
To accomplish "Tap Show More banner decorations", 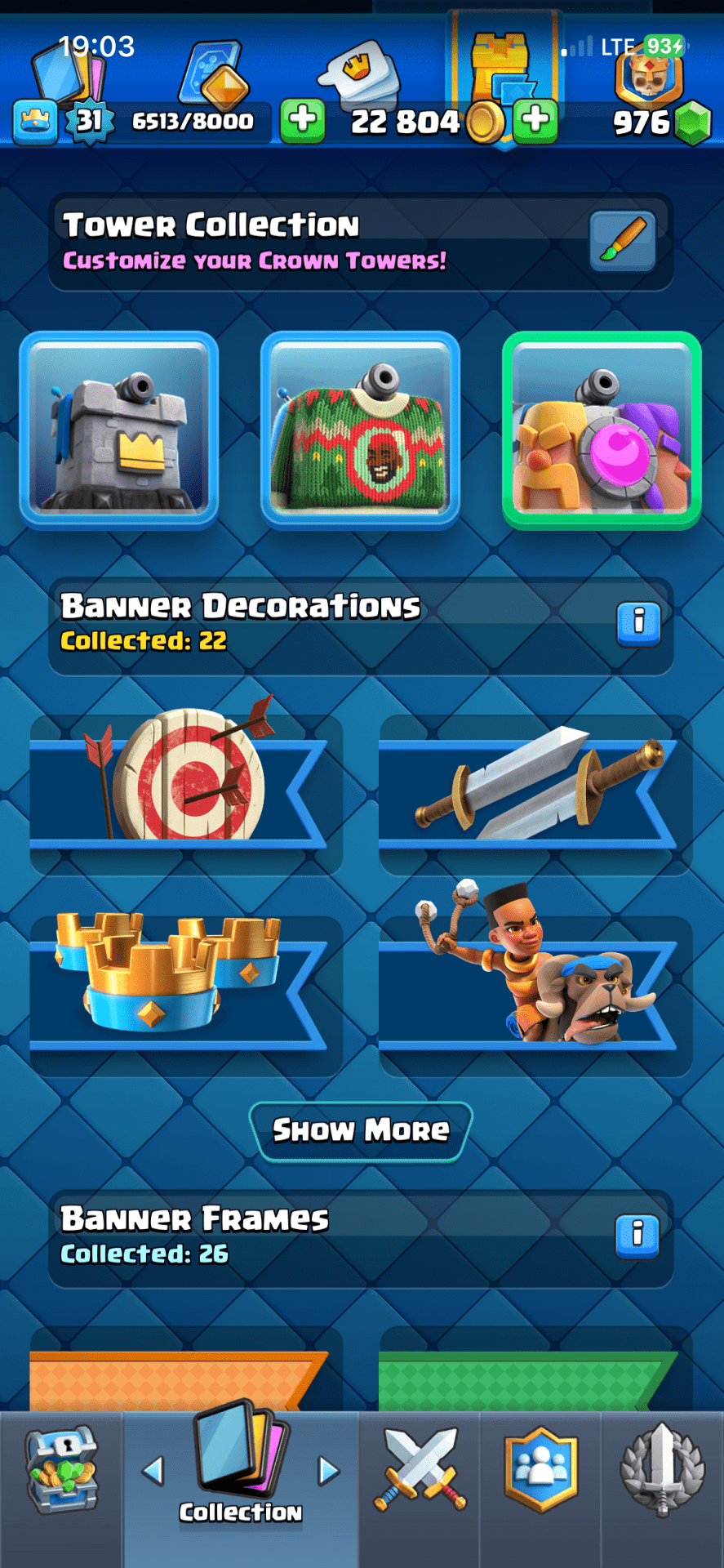I will tap(361, 1130).
